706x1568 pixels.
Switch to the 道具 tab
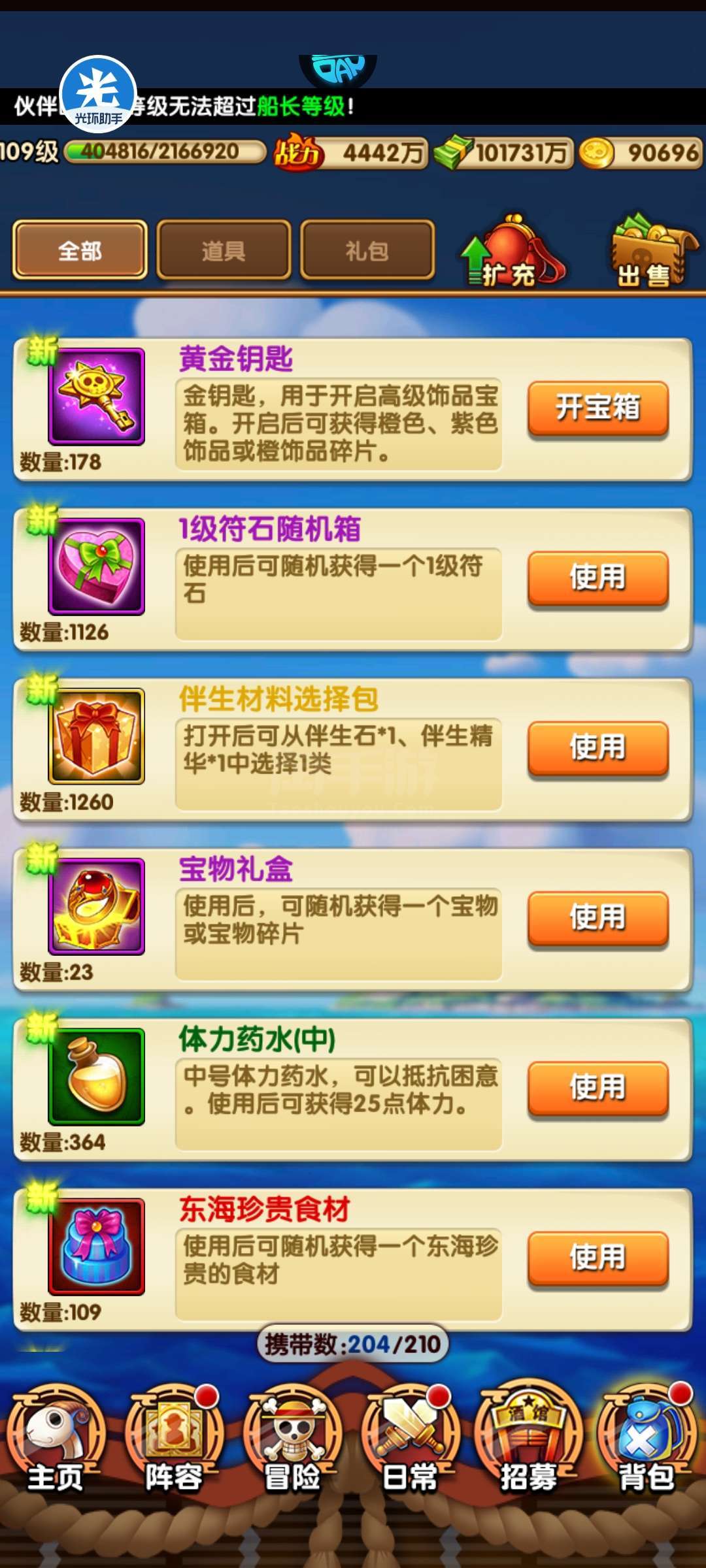tap(224, 250)
